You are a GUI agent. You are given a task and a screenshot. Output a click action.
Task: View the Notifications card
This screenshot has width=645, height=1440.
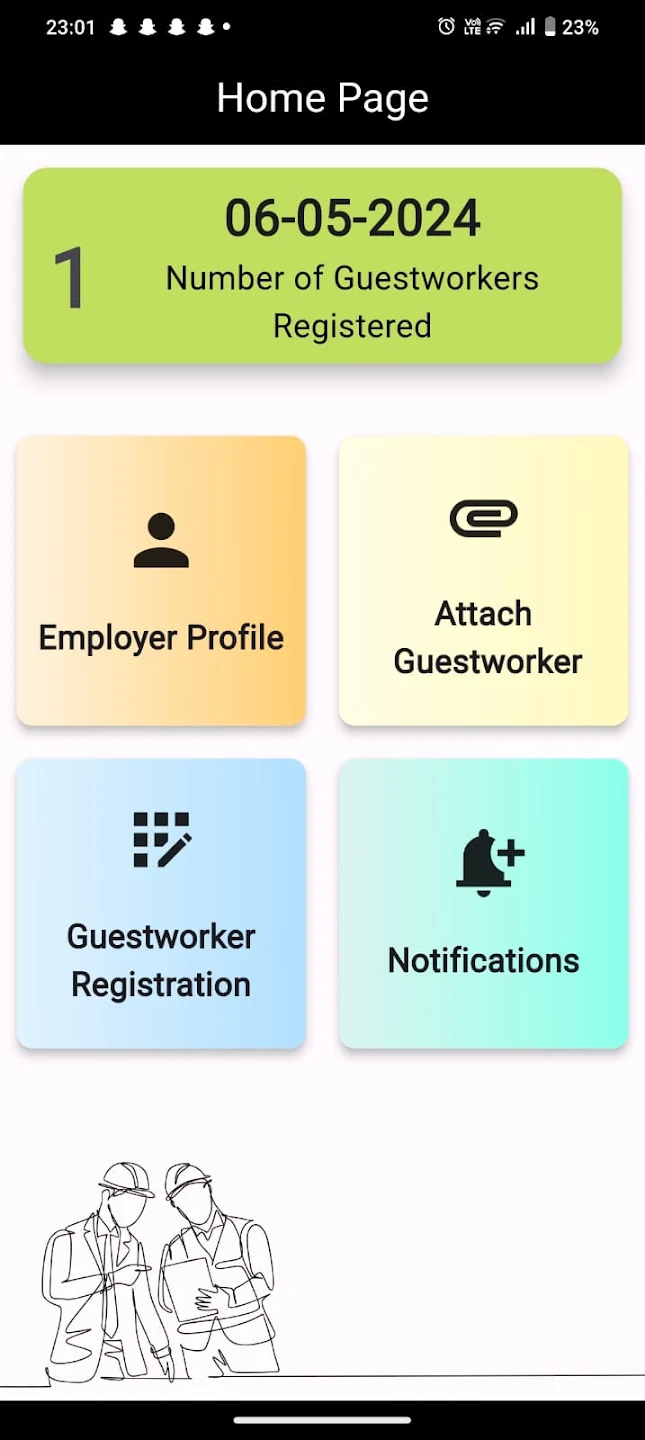(484, 904)
